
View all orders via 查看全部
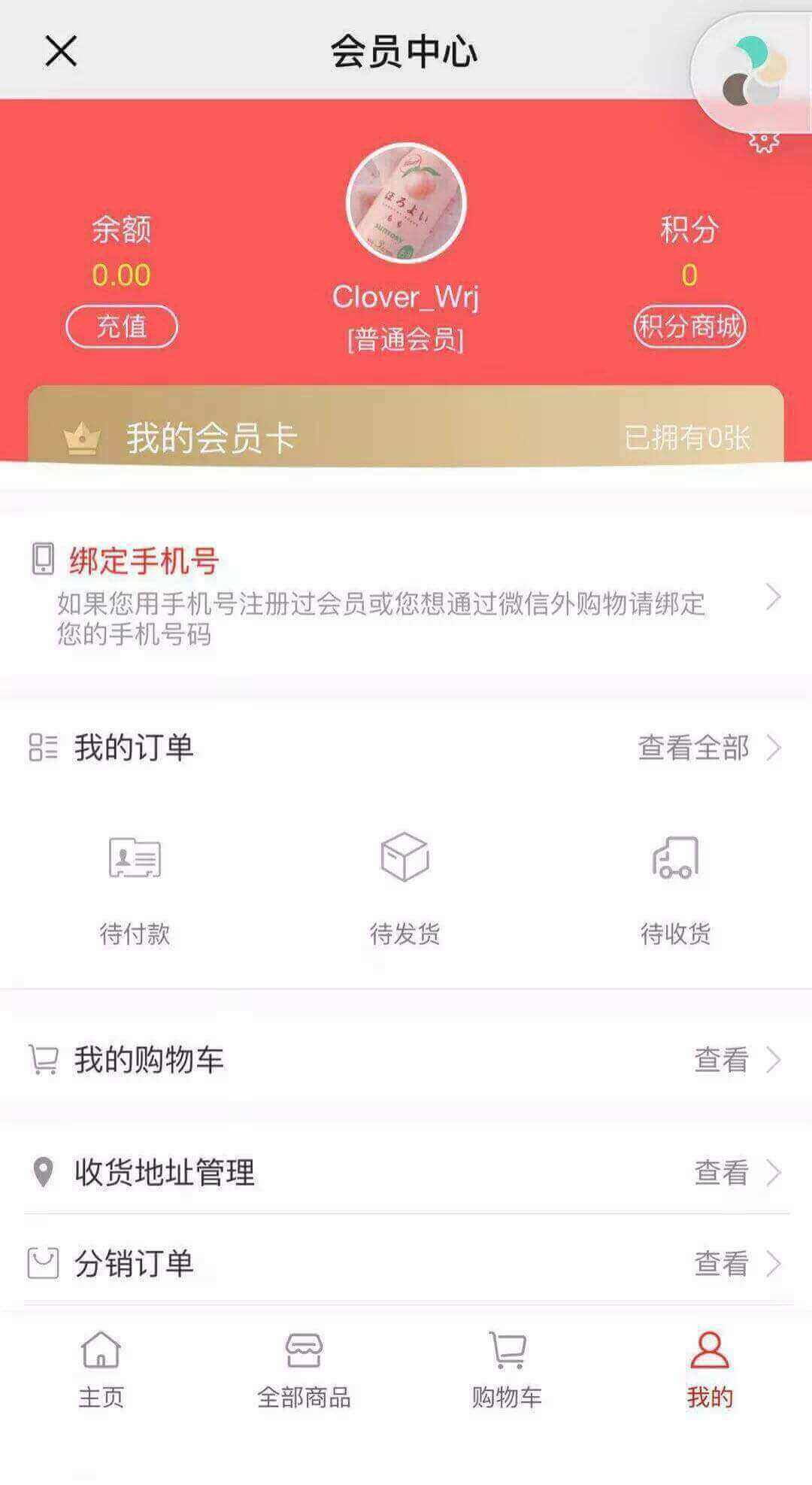708,748
